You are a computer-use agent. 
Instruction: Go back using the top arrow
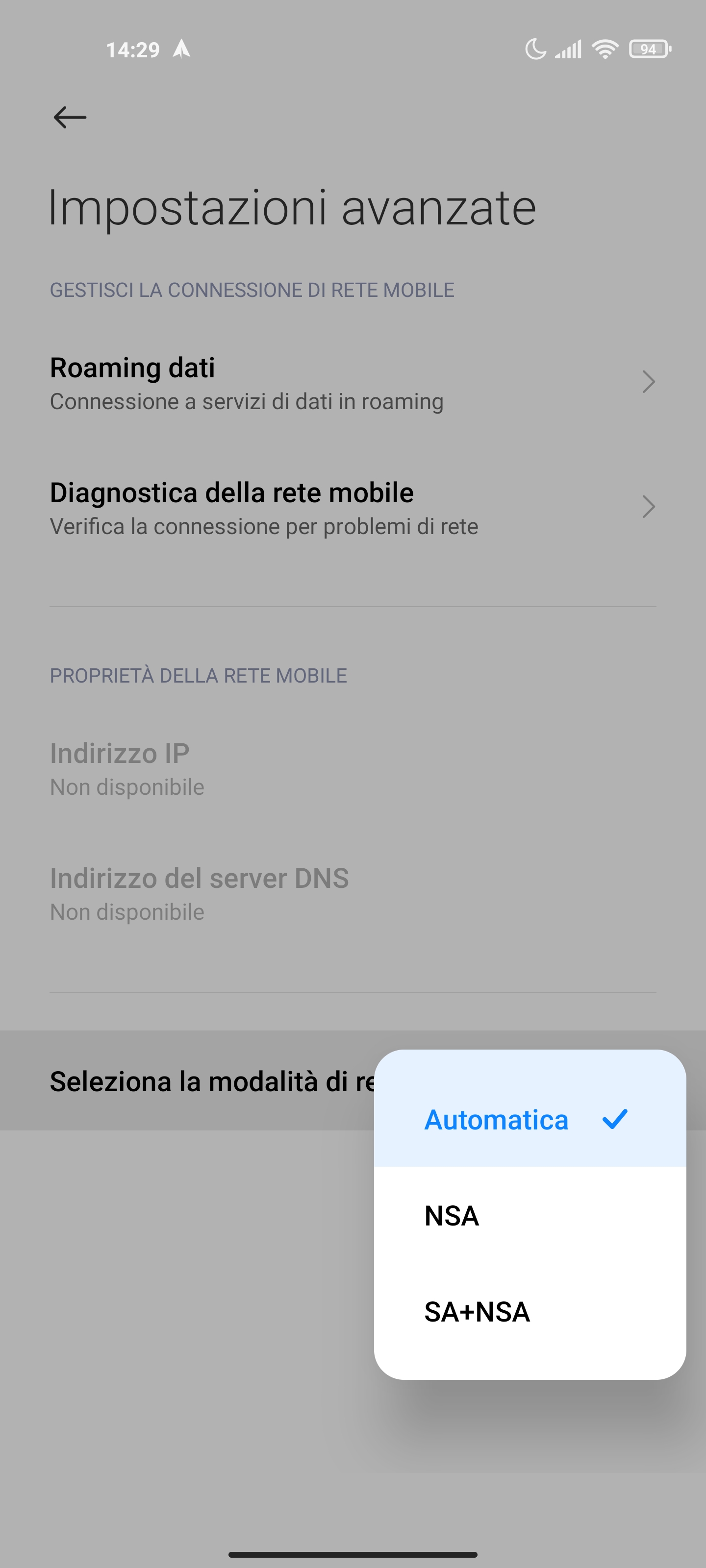(x=70, y=117)
